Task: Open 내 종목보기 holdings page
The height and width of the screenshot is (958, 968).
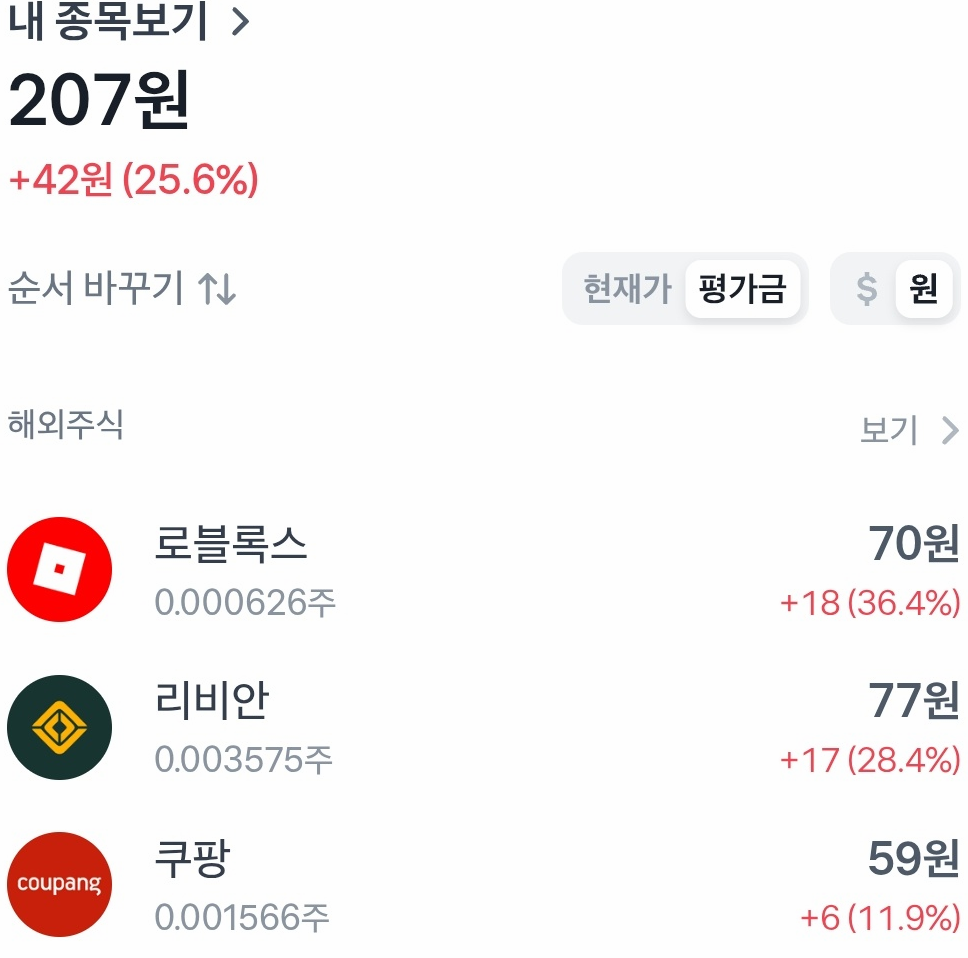Action: 128,22
